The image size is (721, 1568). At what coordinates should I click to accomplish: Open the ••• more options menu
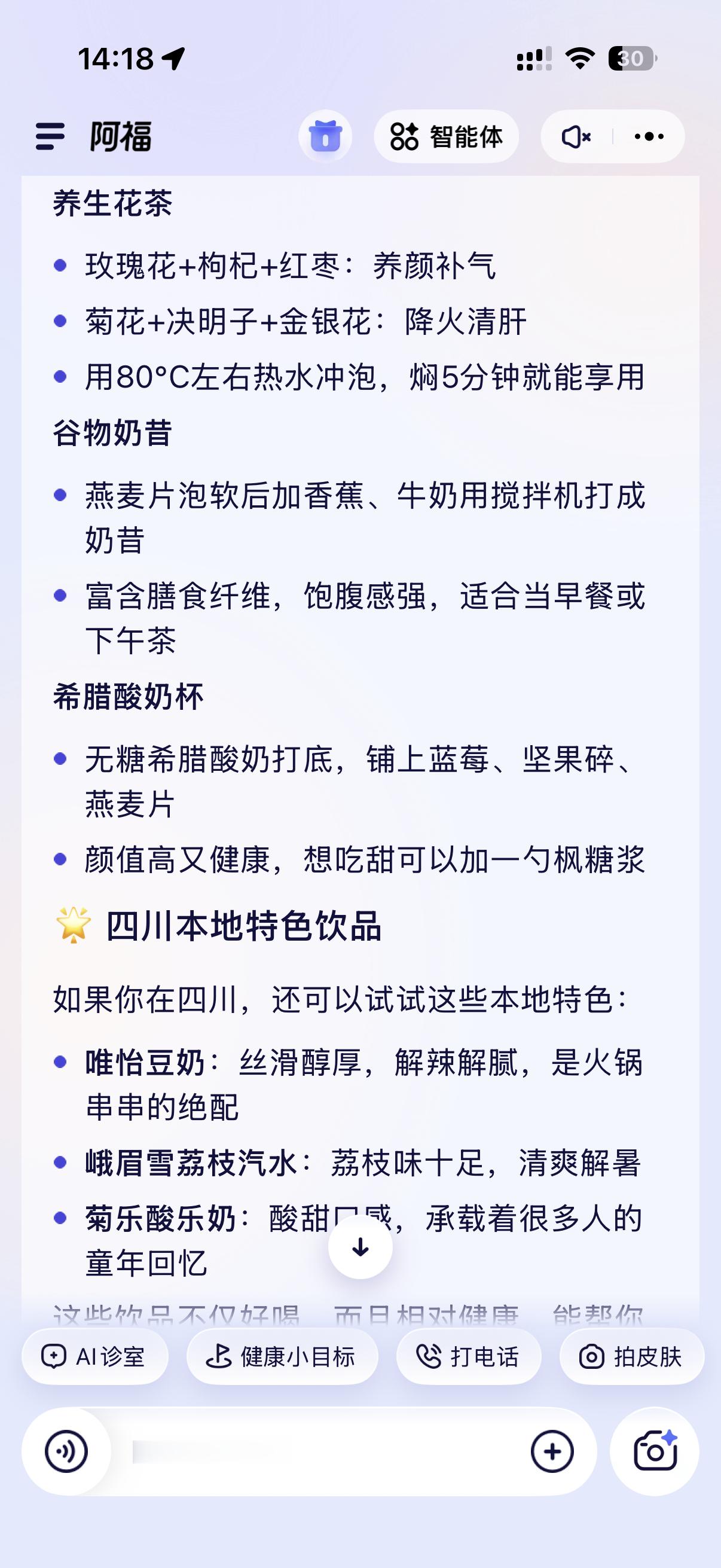click(x=649, y=137)
